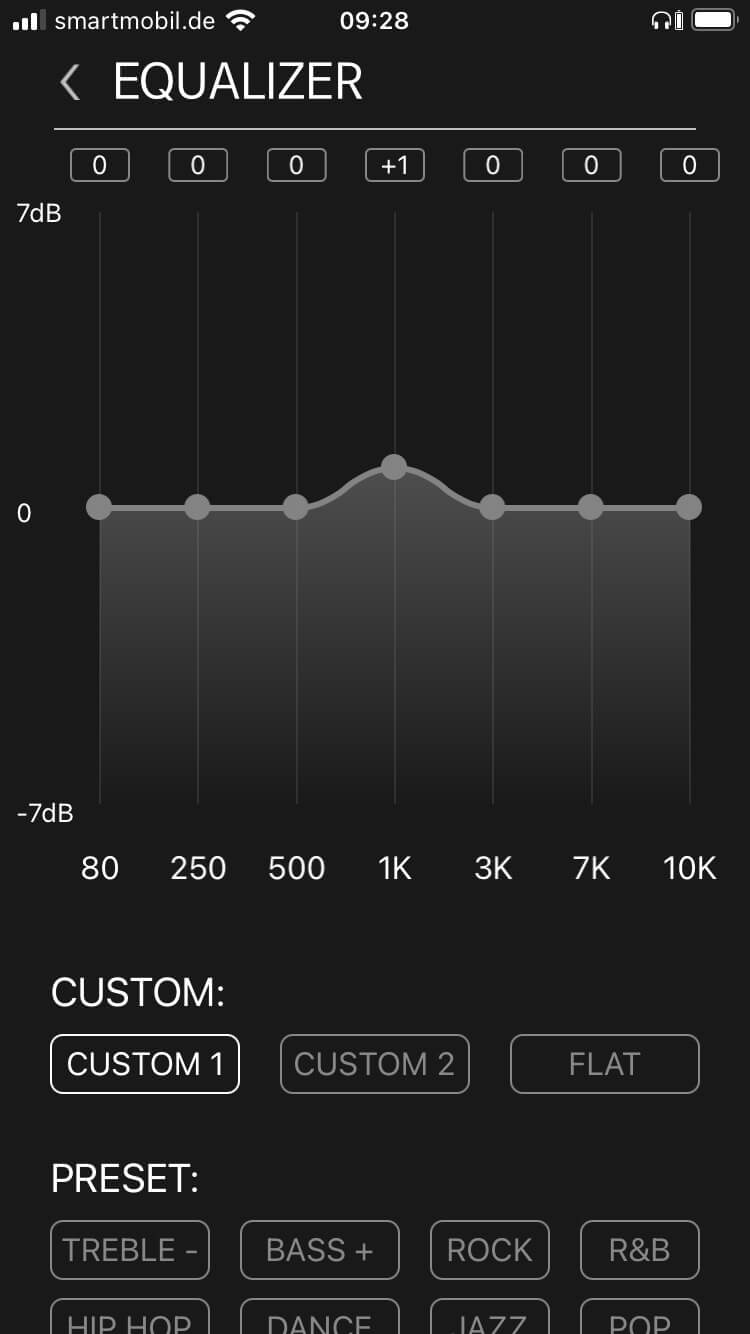Go back from the Equalizer screen
This screenshot has height=1334, width=750.
pos(70,82)
